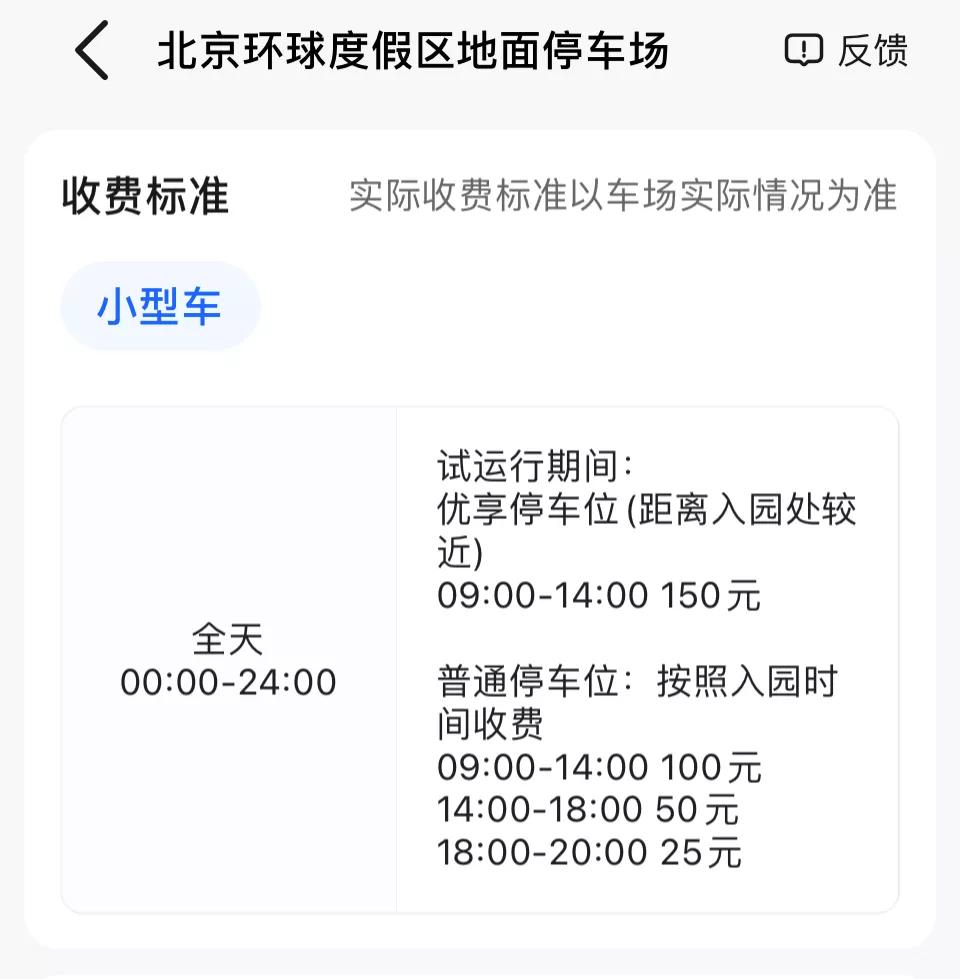960x979 pixels.
Task: Select the 小型车 vehicle type chip
Action: click(160, 307)
